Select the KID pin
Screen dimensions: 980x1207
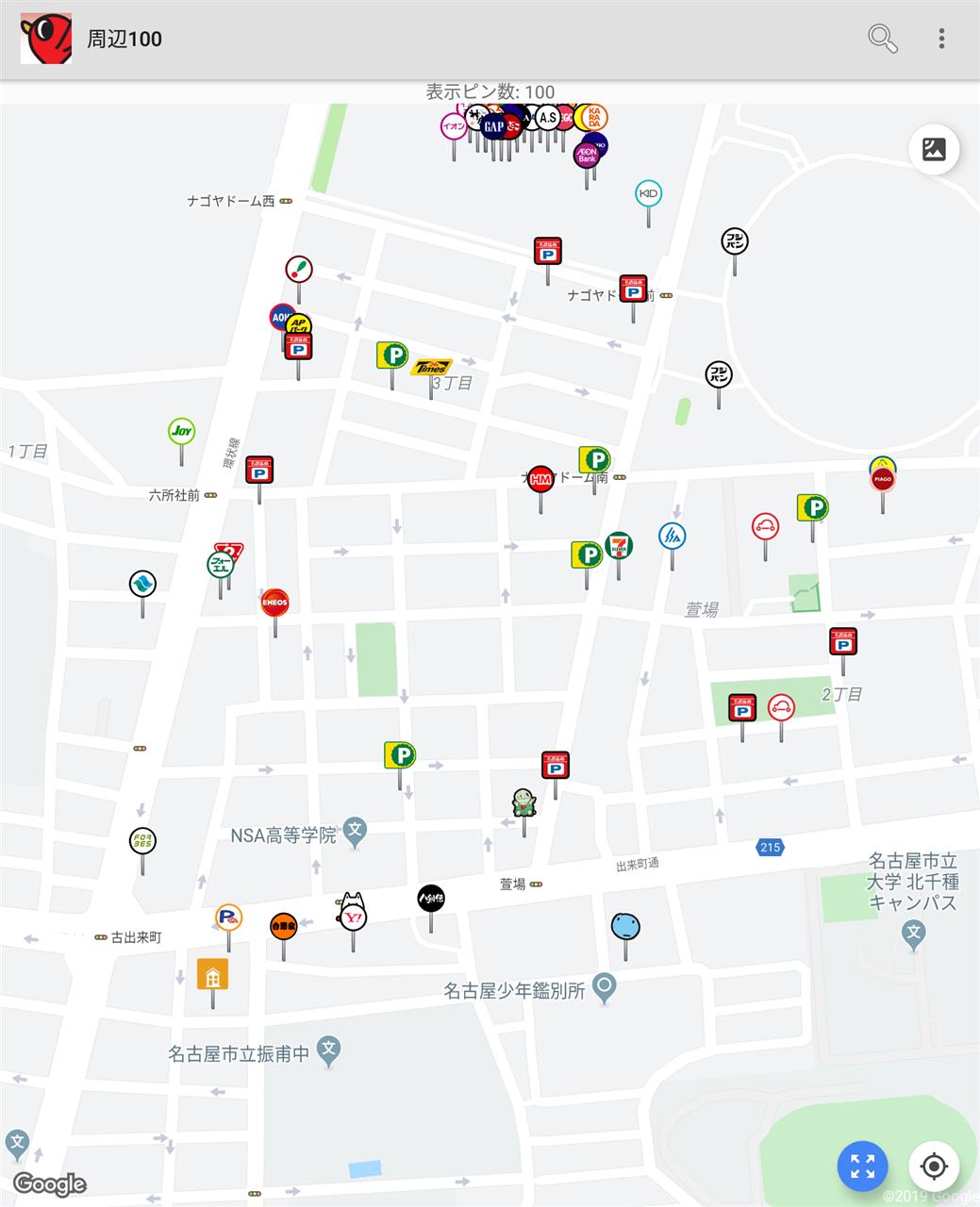point(648,193)
